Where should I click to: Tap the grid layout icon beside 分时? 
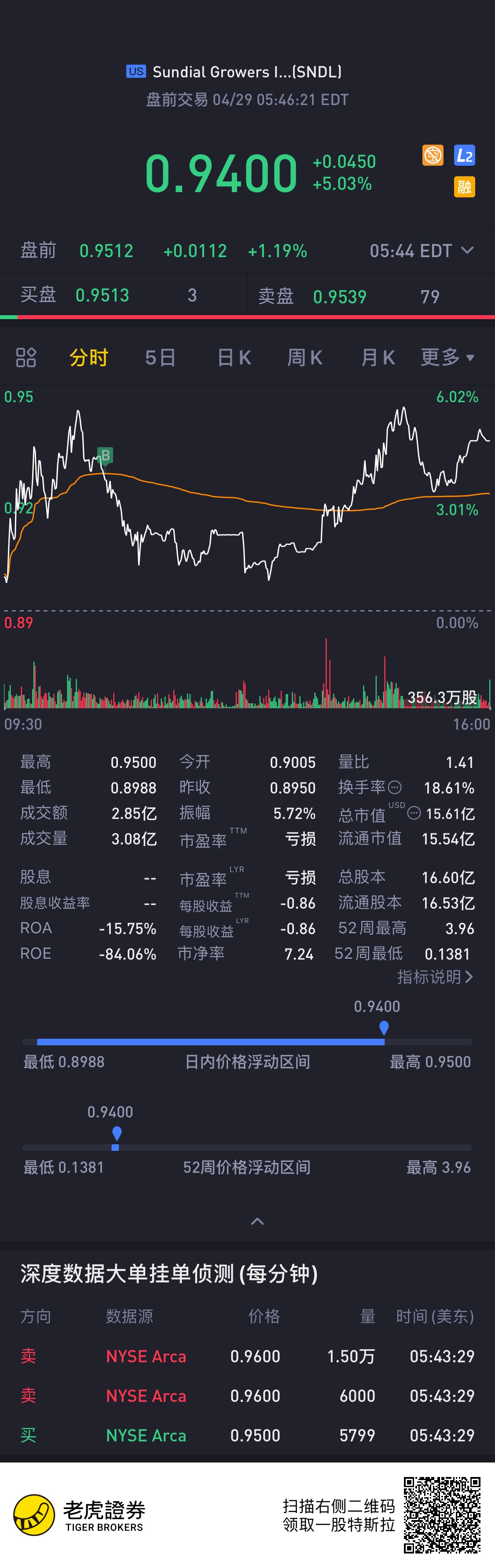click(x=26, y=357)
